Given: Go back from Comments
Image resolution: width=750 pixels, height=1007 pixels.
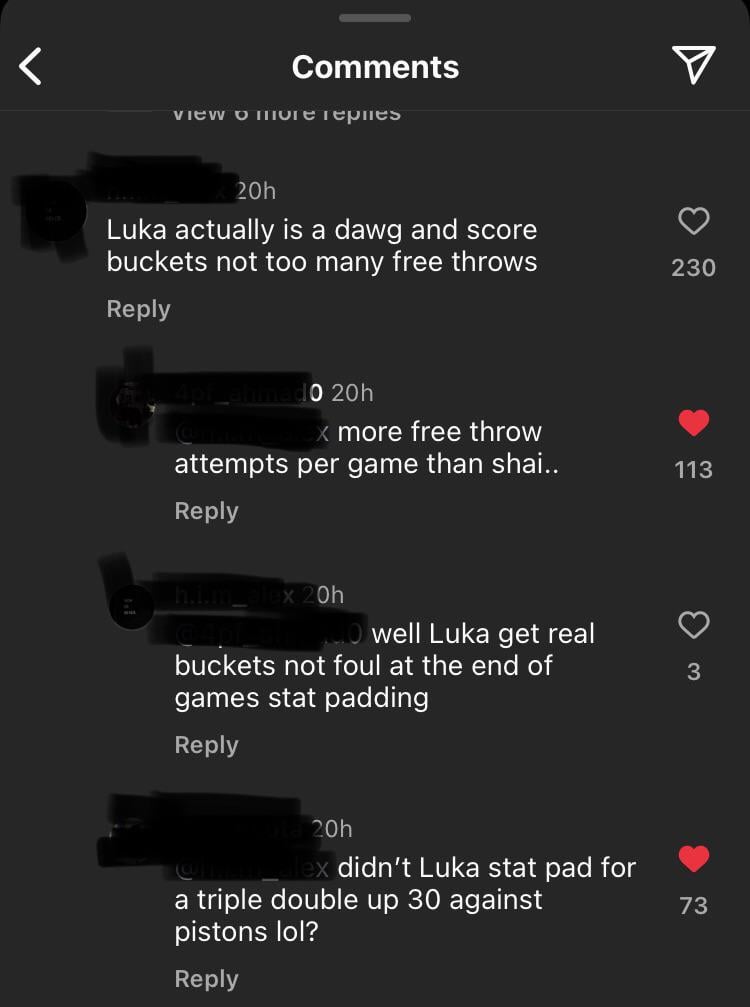Looking at the screenshot, I should [32, 66].
